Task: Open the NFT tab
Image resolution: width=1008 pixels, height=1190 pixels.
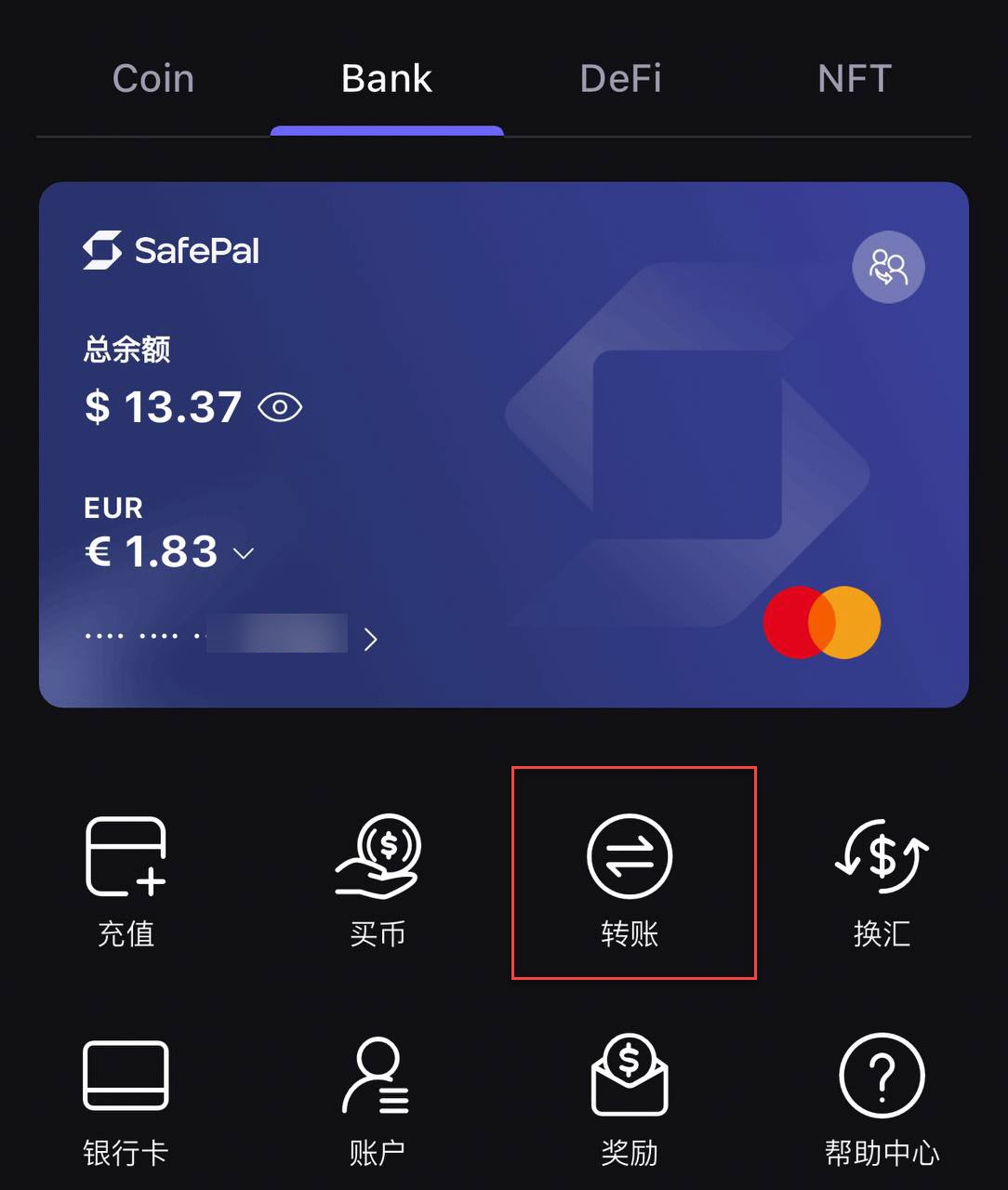Action: (855, 79)
